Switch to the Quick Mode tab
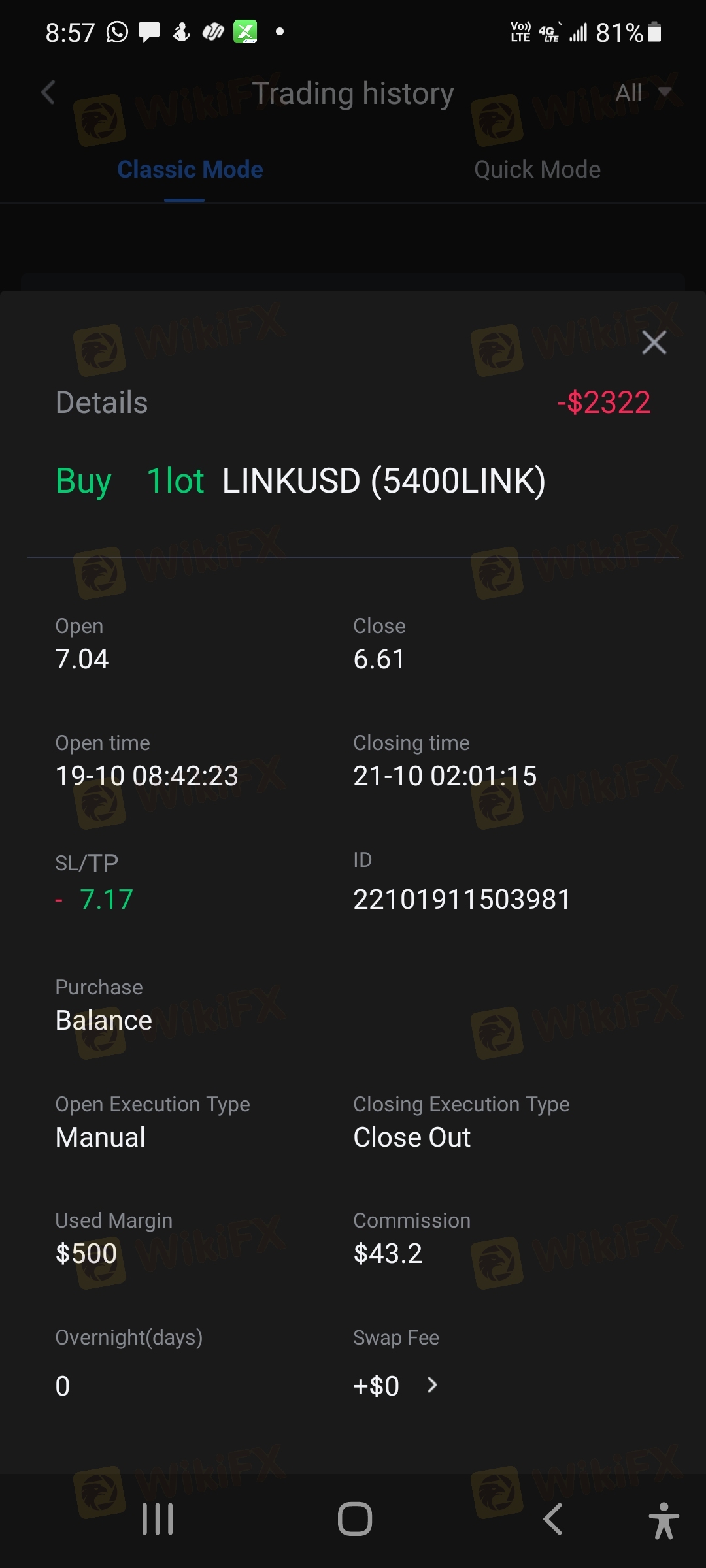 click(537, 170)
